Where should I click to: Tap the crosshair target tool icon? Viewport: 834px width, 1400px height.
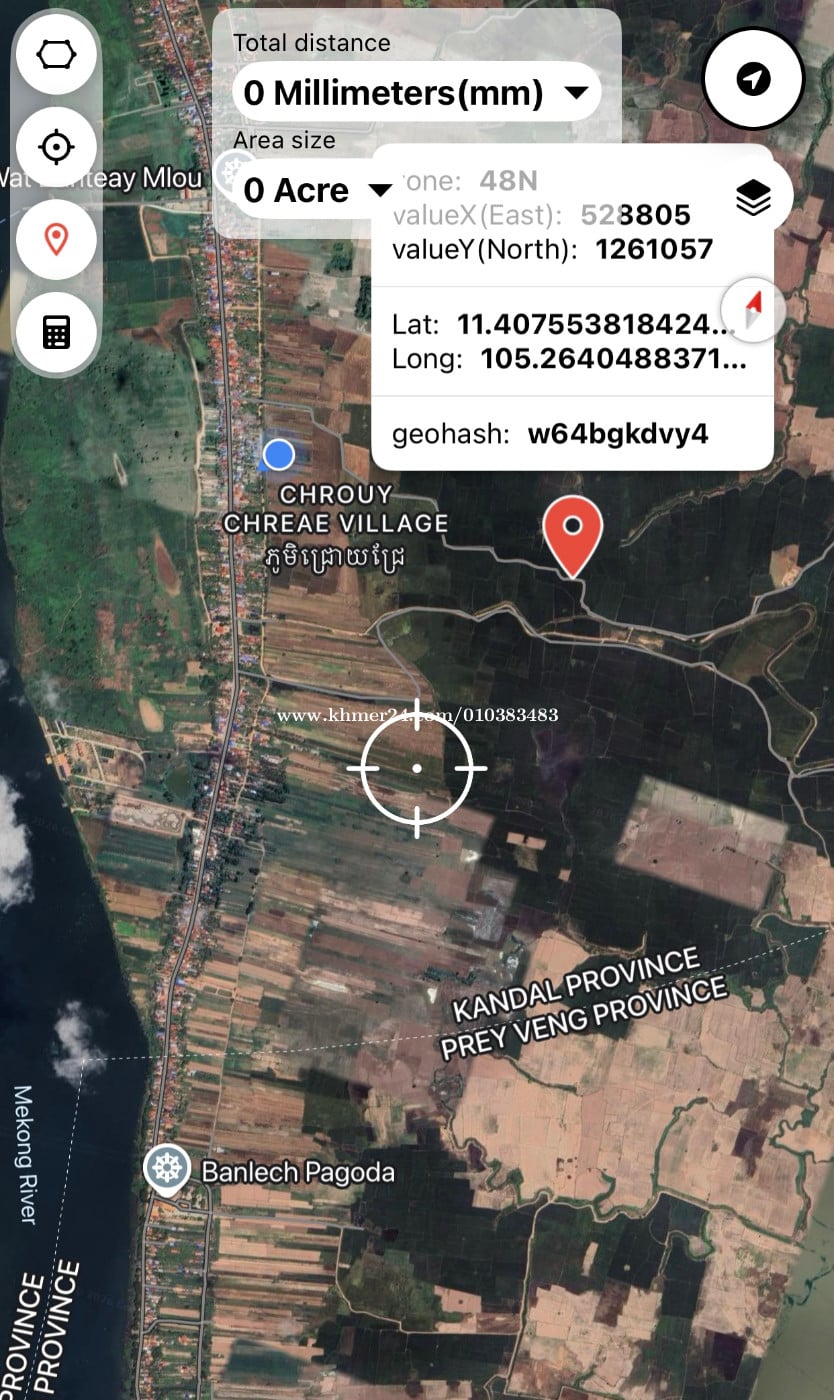56,147
